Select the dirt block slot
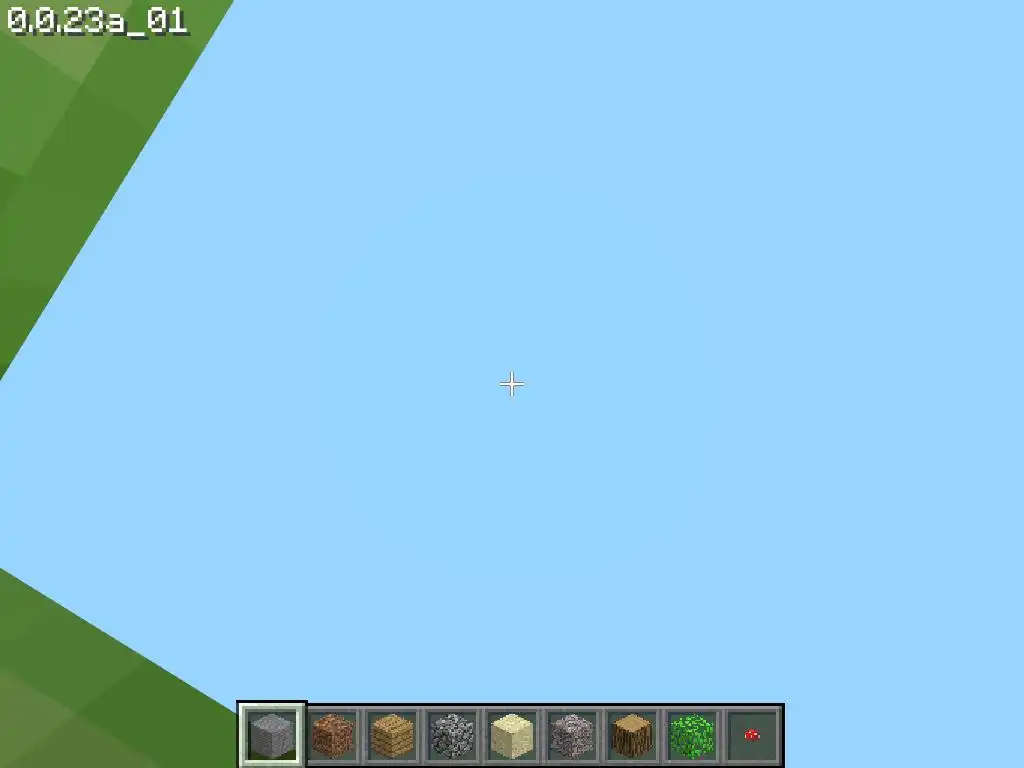Screen dimensions: 1024x768 click(x=332, y=736)
